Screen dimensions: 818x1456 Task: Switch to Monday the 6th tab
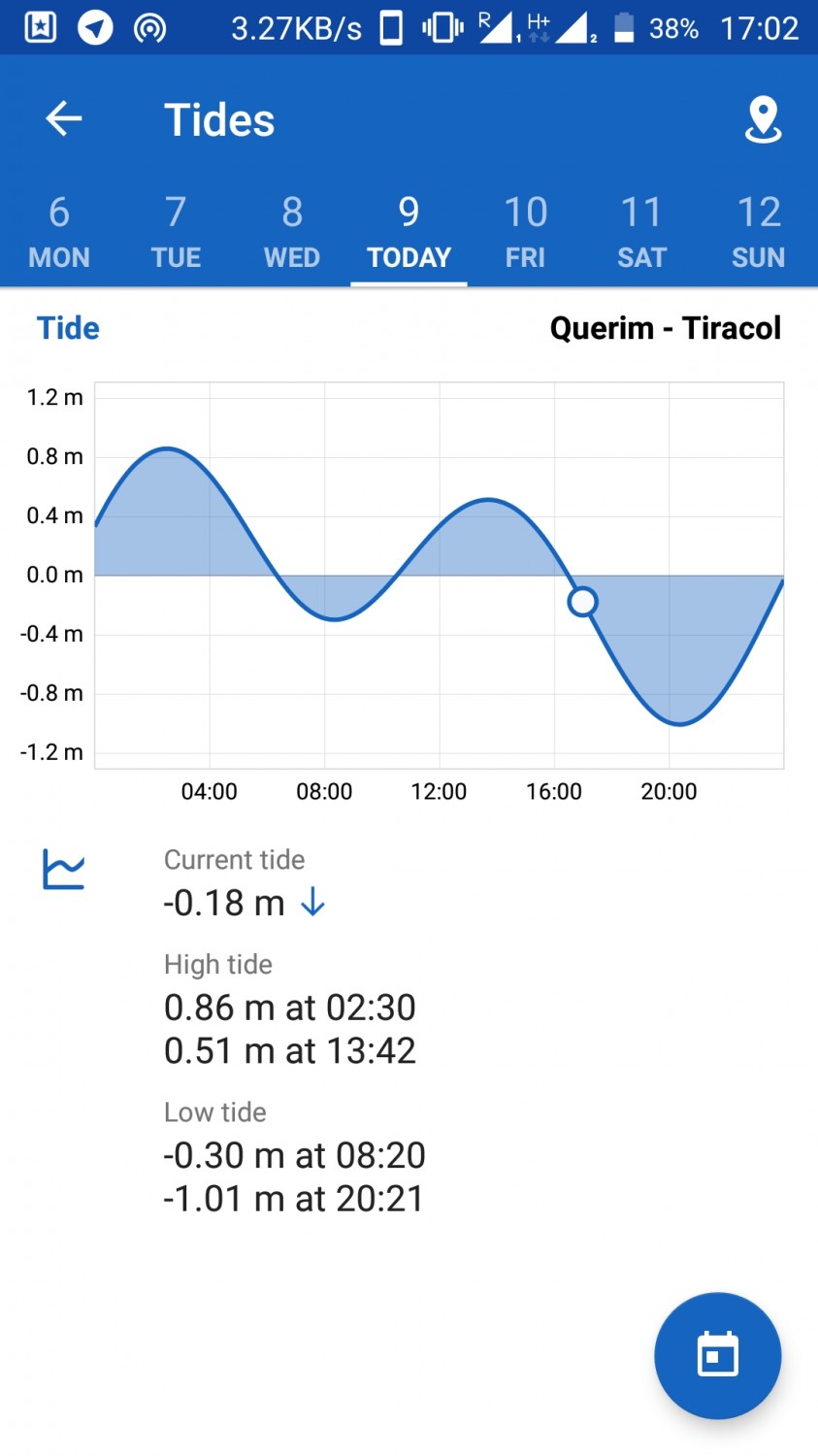(59, 233)
